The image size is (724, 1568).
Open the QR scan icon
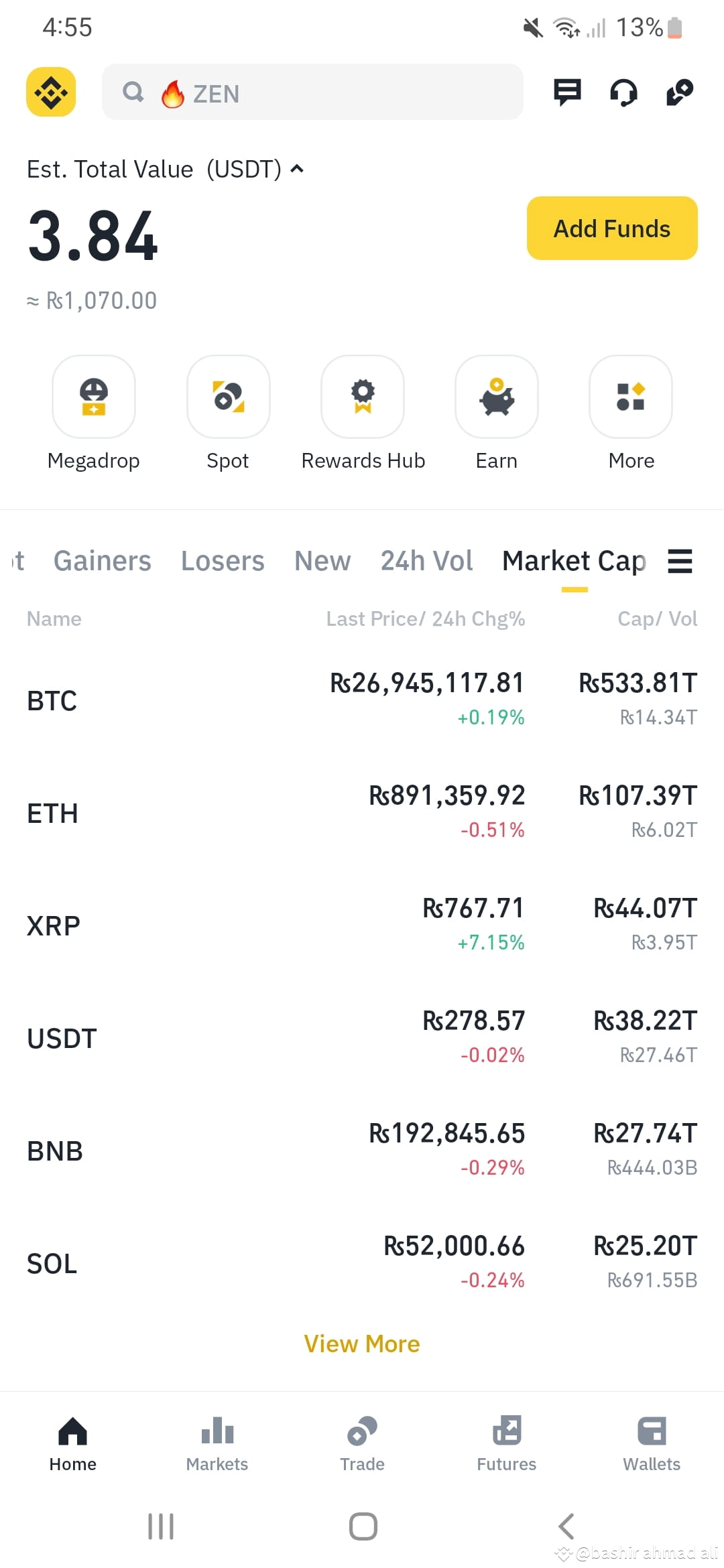coord(679,92)
